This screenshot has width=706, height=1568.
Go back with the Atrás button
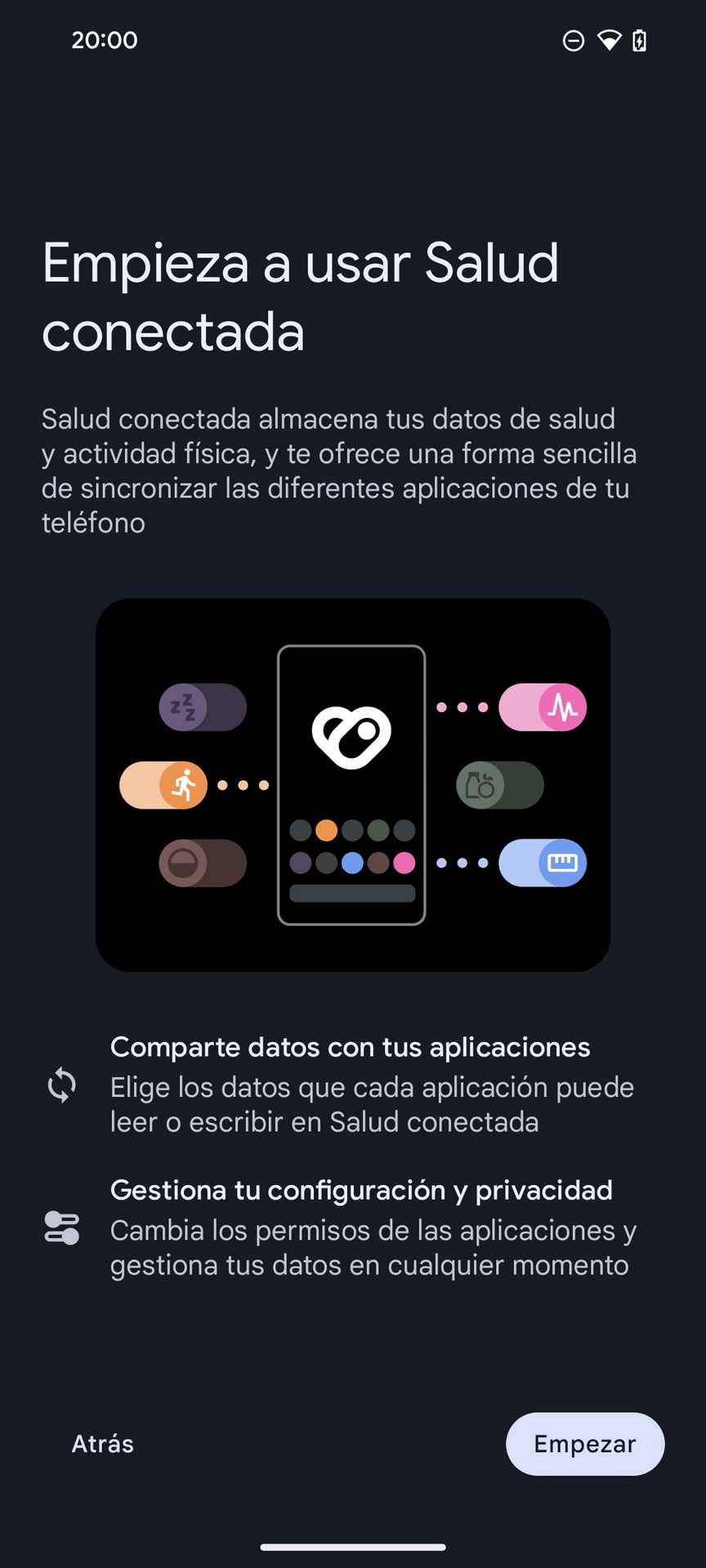(103, 1444)
